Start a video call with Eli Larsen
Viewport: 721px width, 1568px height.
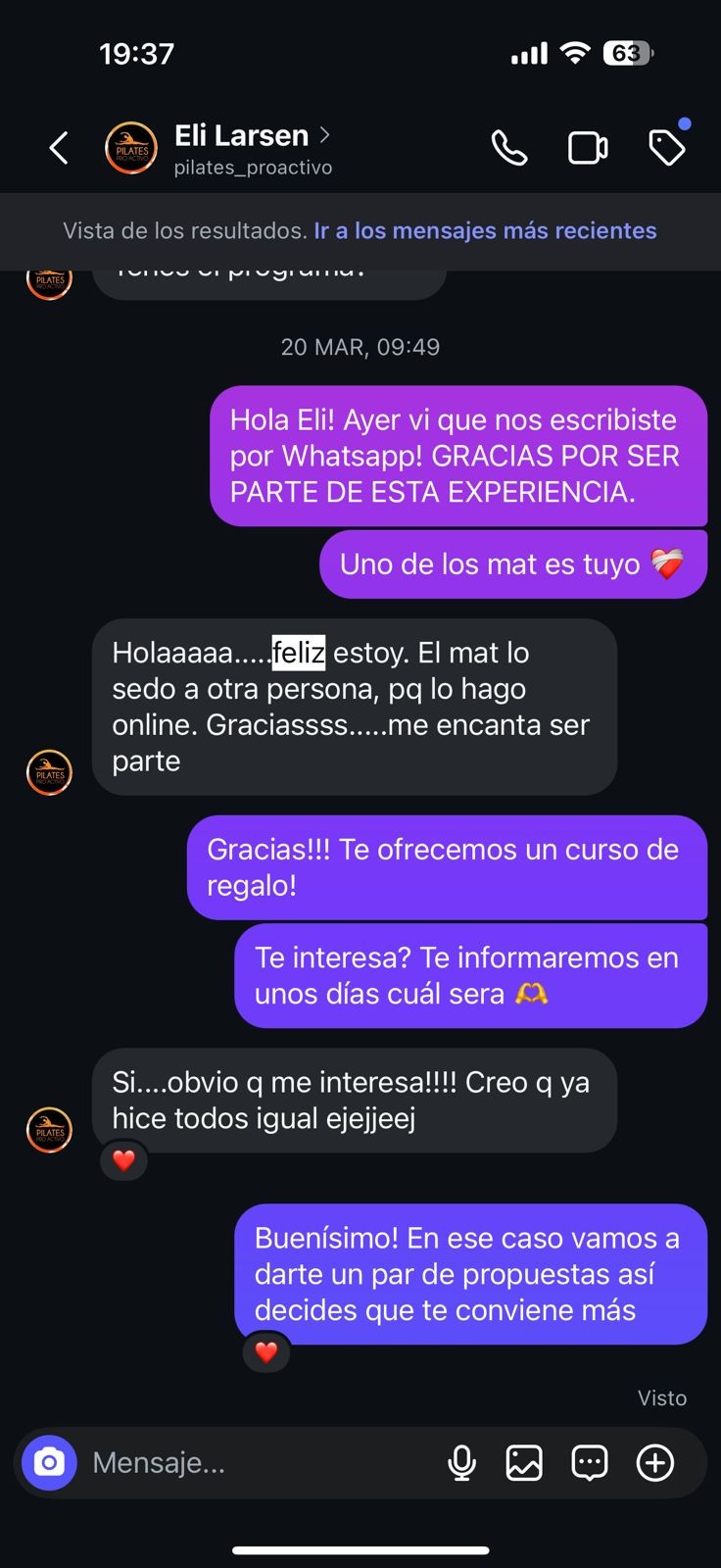(x=588, y=149)
